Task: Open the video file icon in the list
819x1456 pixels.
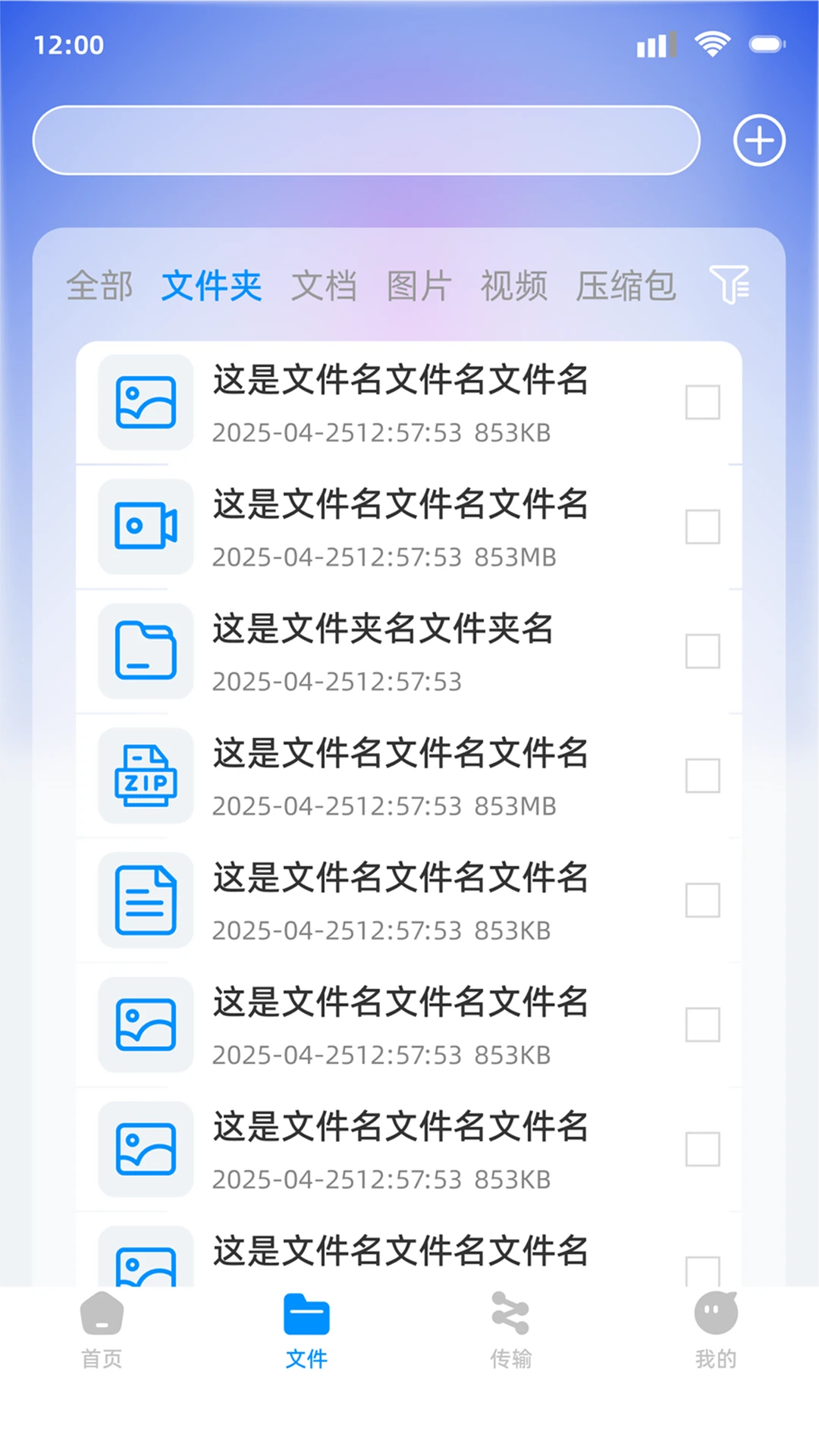Action: [144, 527]
